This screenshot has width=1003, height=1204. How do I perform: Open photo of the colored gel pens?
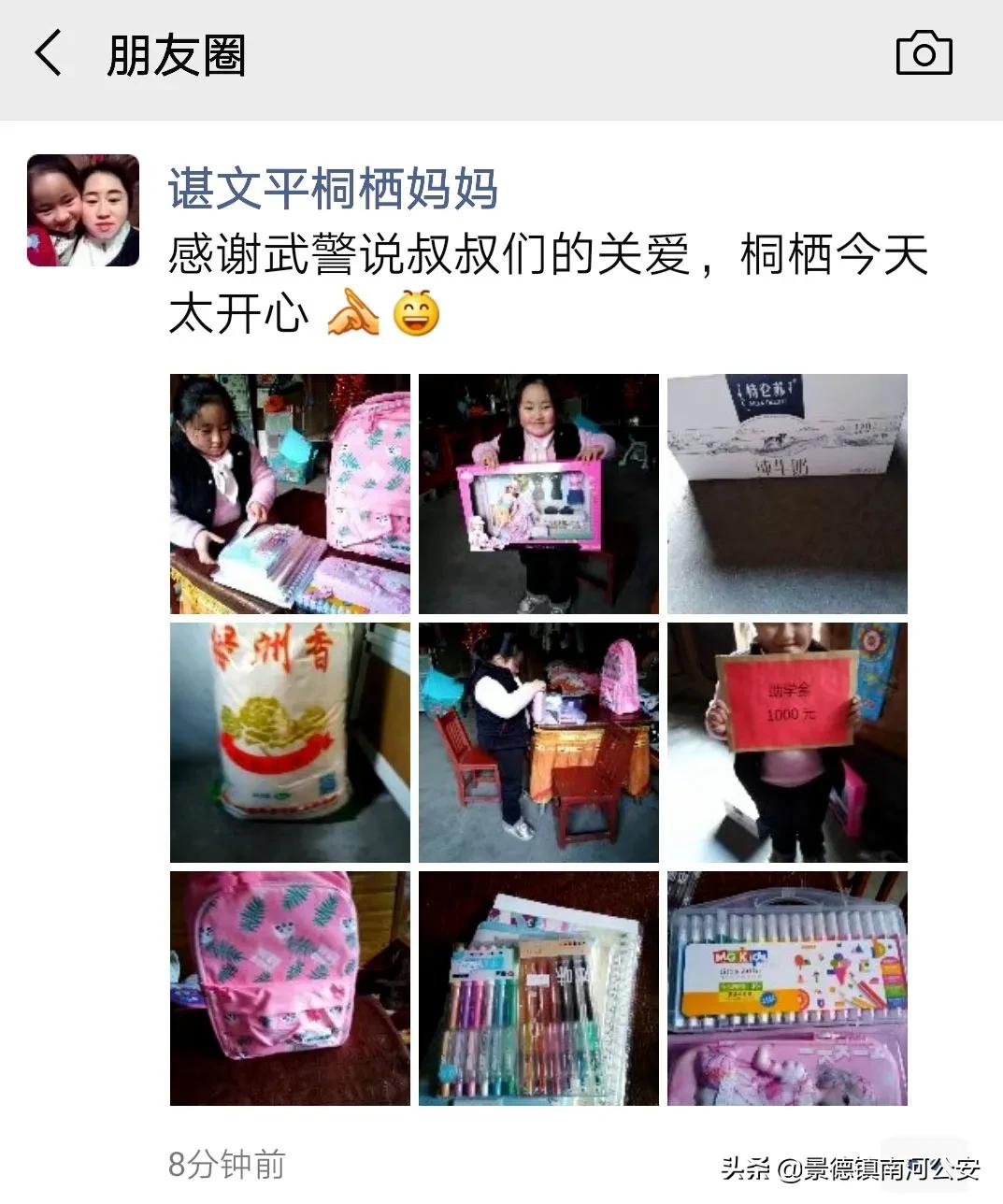(x=538, y=989)
